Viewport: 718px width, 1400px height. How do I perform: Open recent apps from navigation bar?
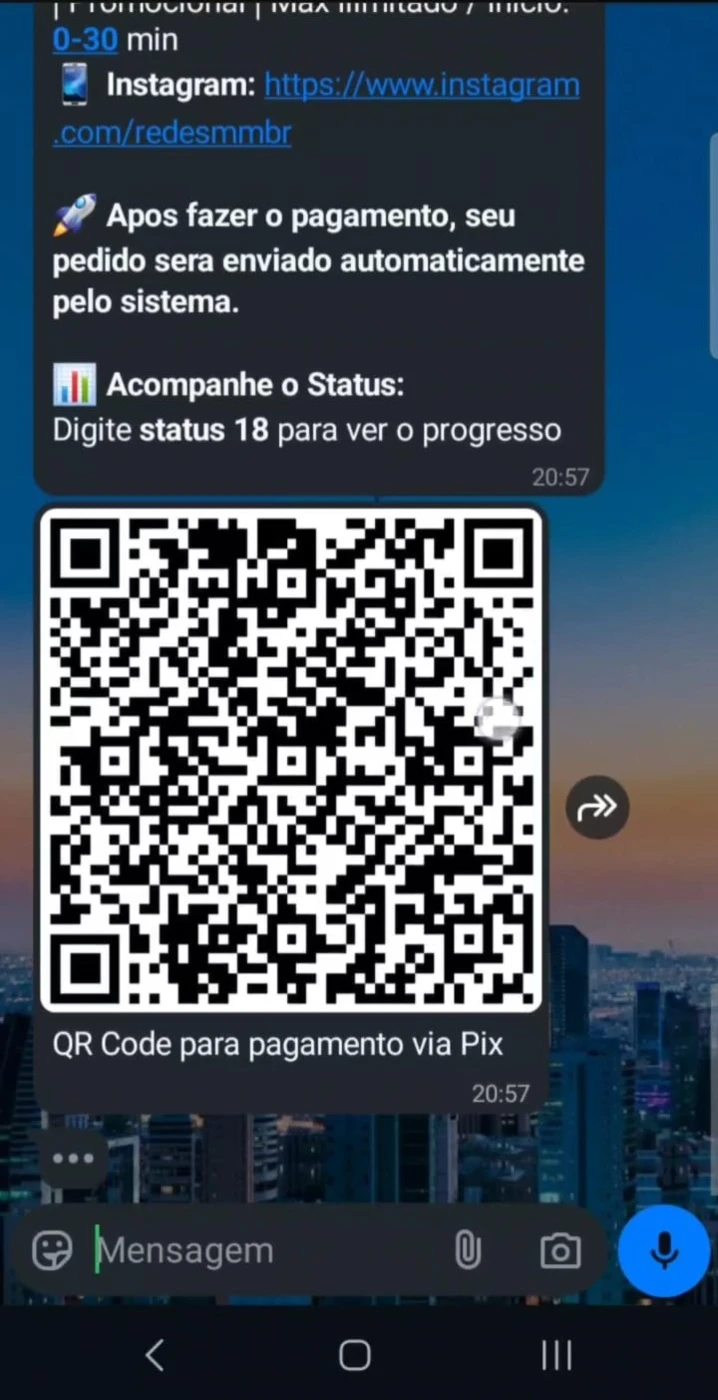[x=557, y=1355]
